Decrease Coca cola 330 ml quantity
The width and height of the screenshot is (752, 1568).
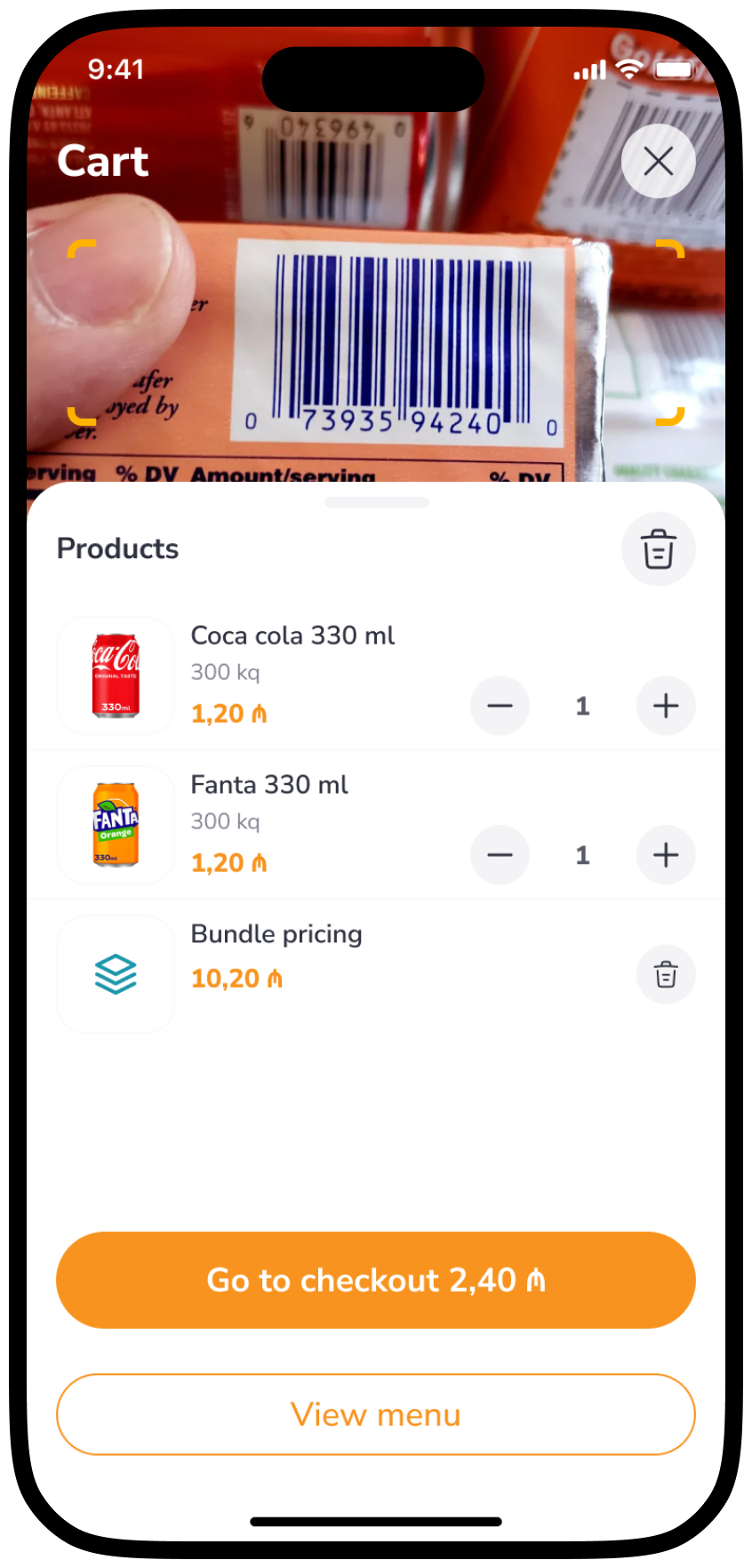500,706
